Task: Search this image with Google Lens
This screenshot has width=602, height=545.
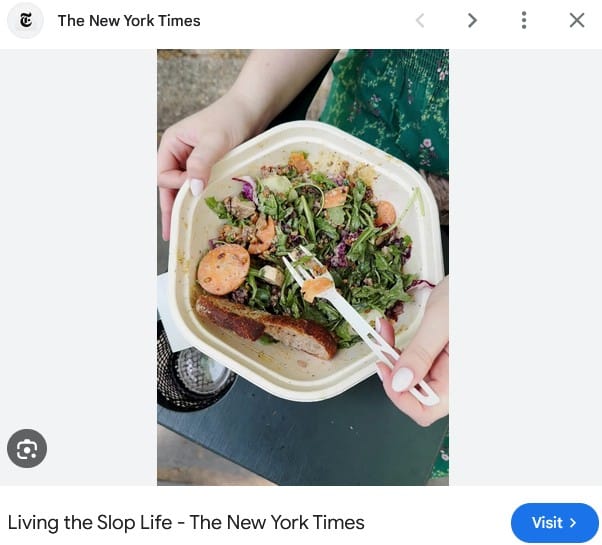Action: click(x=27, y=448)
